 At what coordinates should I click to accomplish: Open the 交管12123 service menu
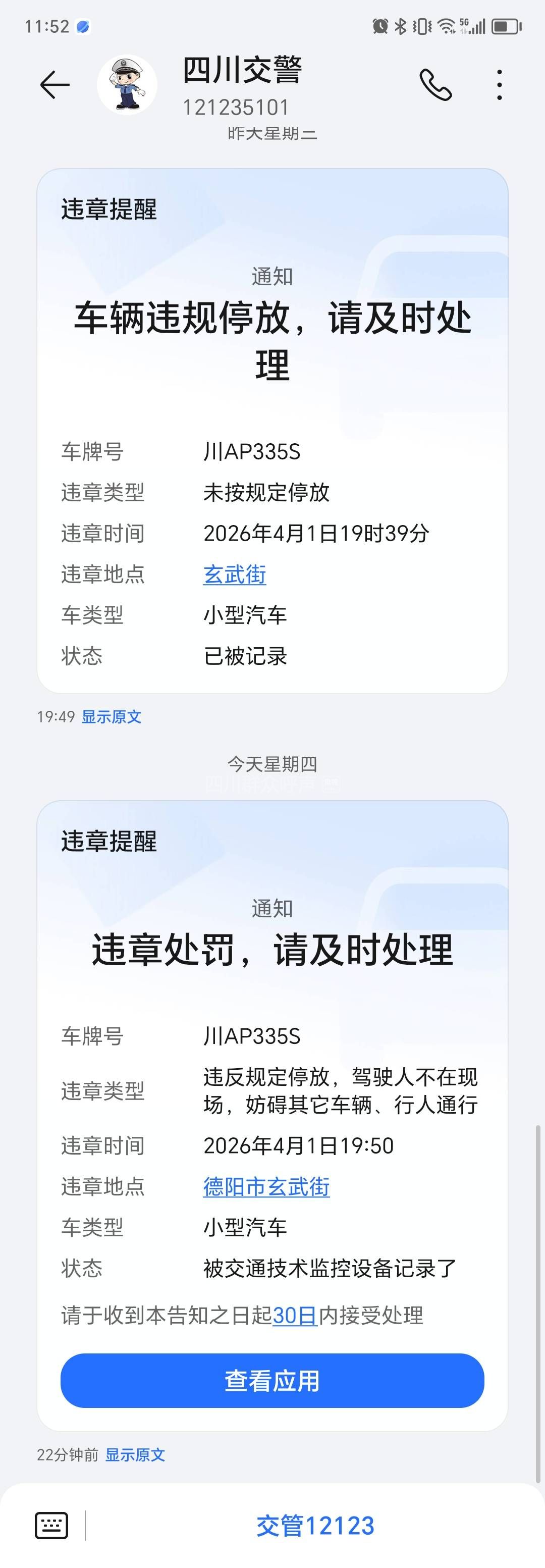[x=315, y=1526]
